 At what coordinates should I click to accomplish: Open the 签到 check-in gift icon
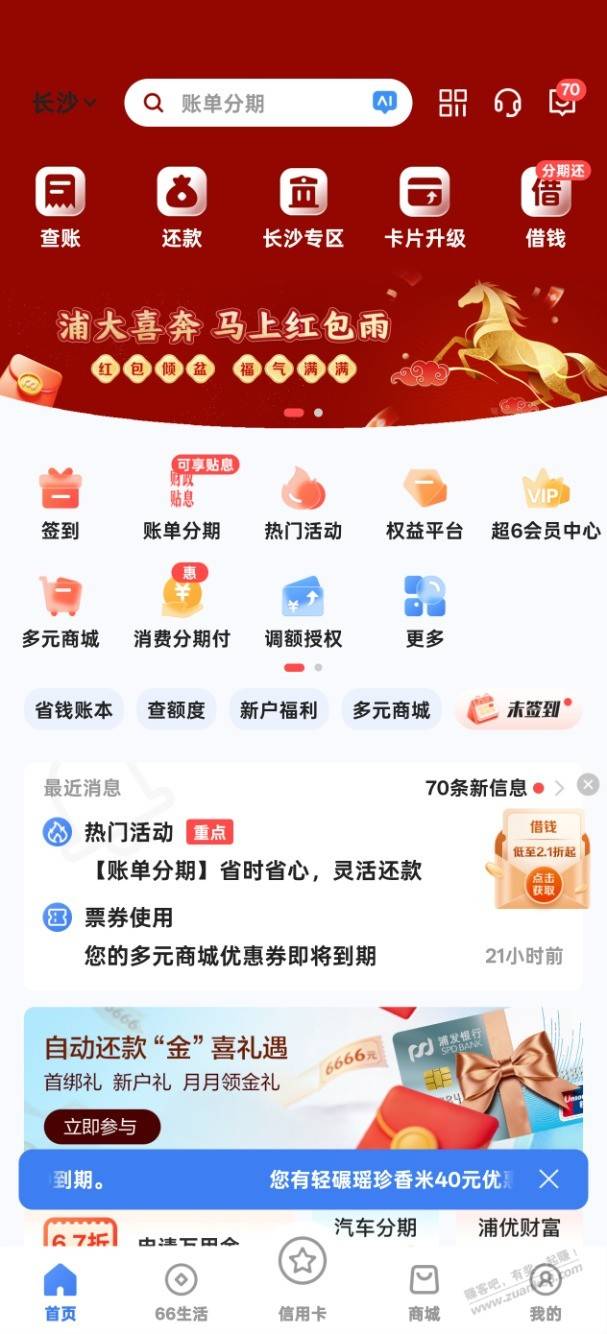[x=60, y=504]
